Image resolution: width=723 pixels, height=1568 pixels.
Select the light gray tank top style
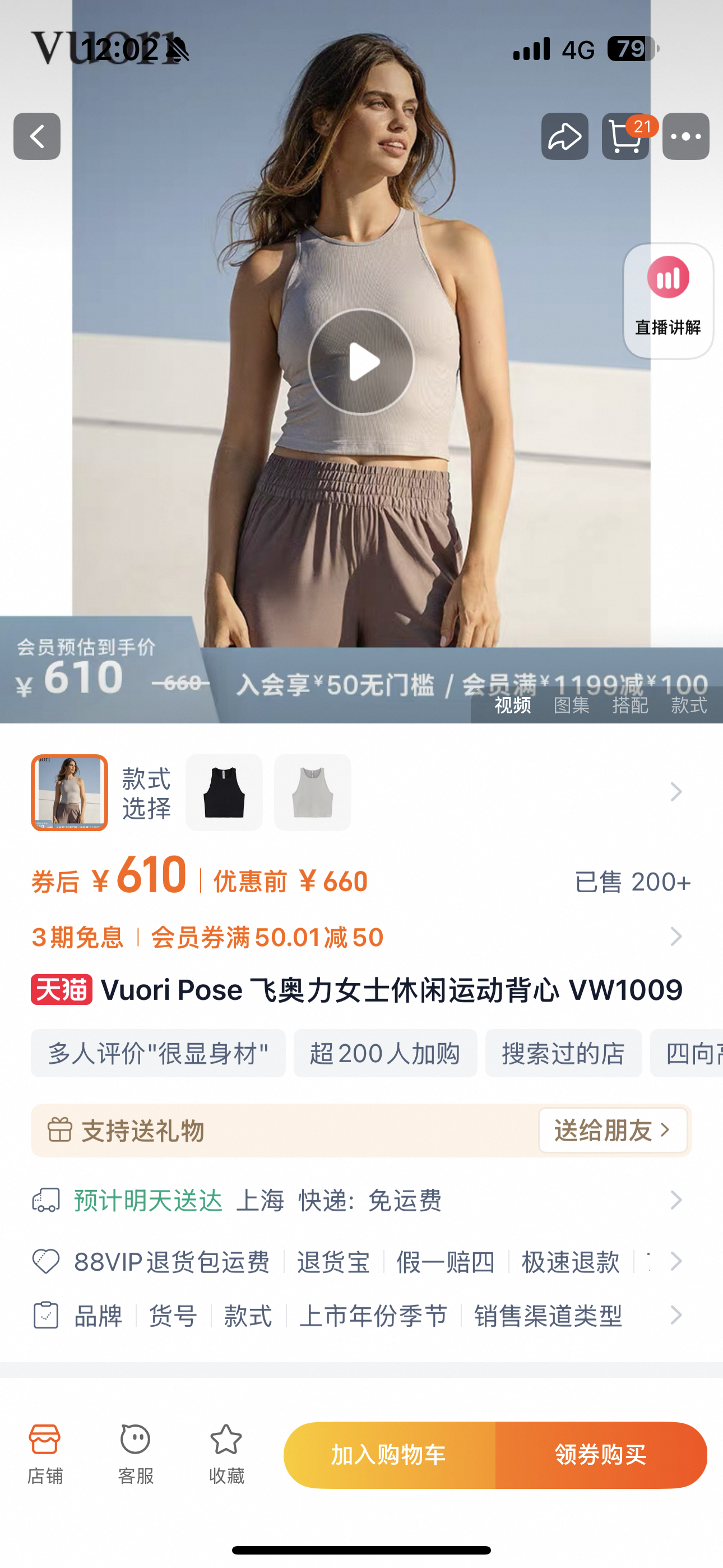pos(312,792)
